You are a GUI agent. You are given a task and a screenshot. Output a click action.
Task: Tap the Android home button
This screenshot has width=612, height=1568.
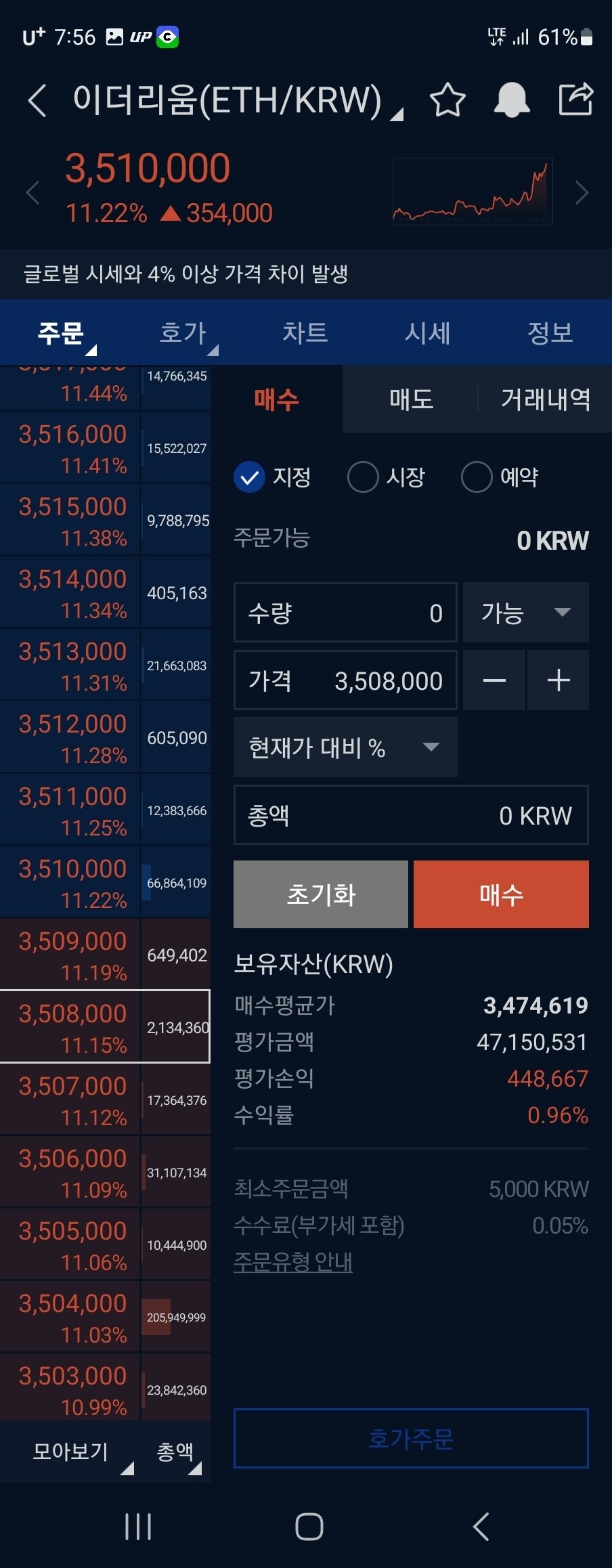tap(309, 1528)
